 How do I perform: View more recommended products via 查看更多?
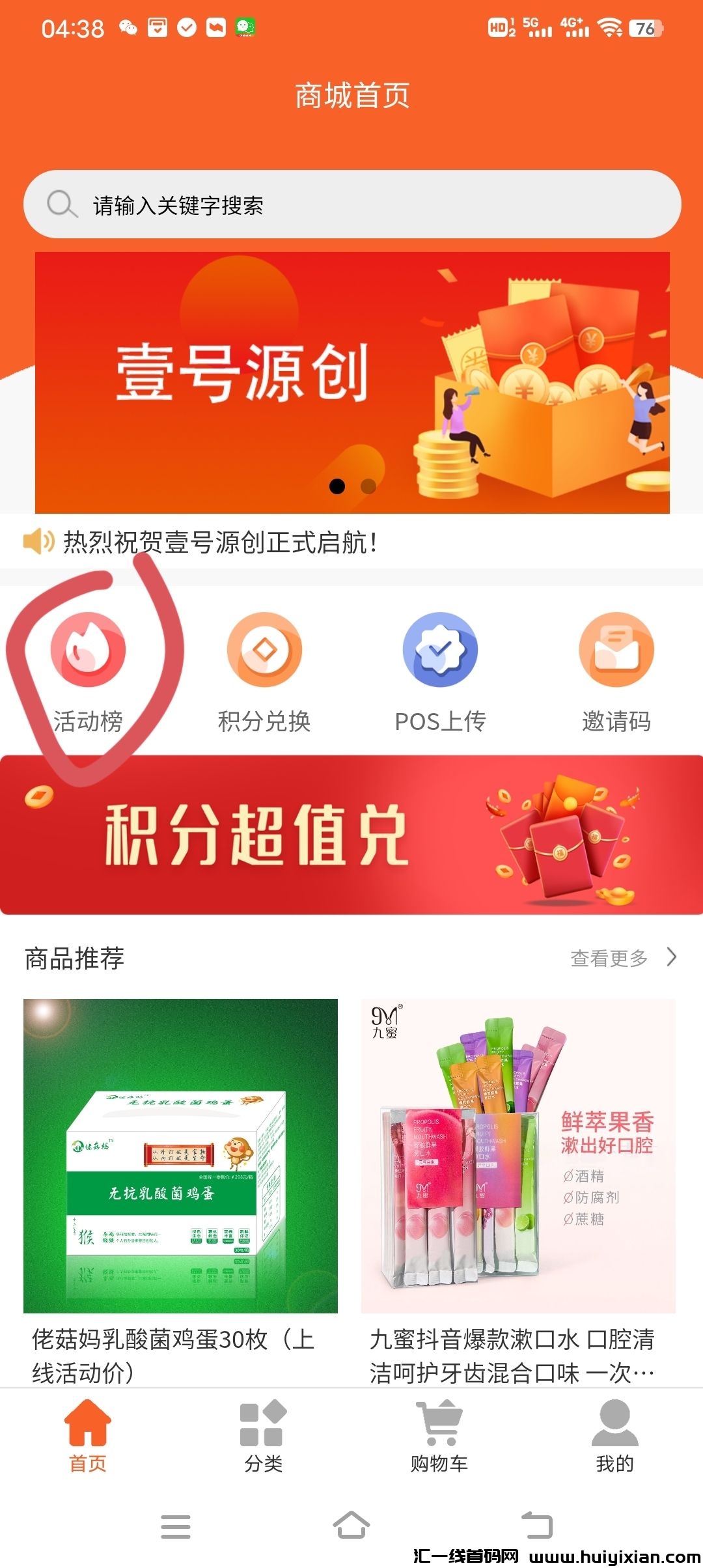click(622, 958)
